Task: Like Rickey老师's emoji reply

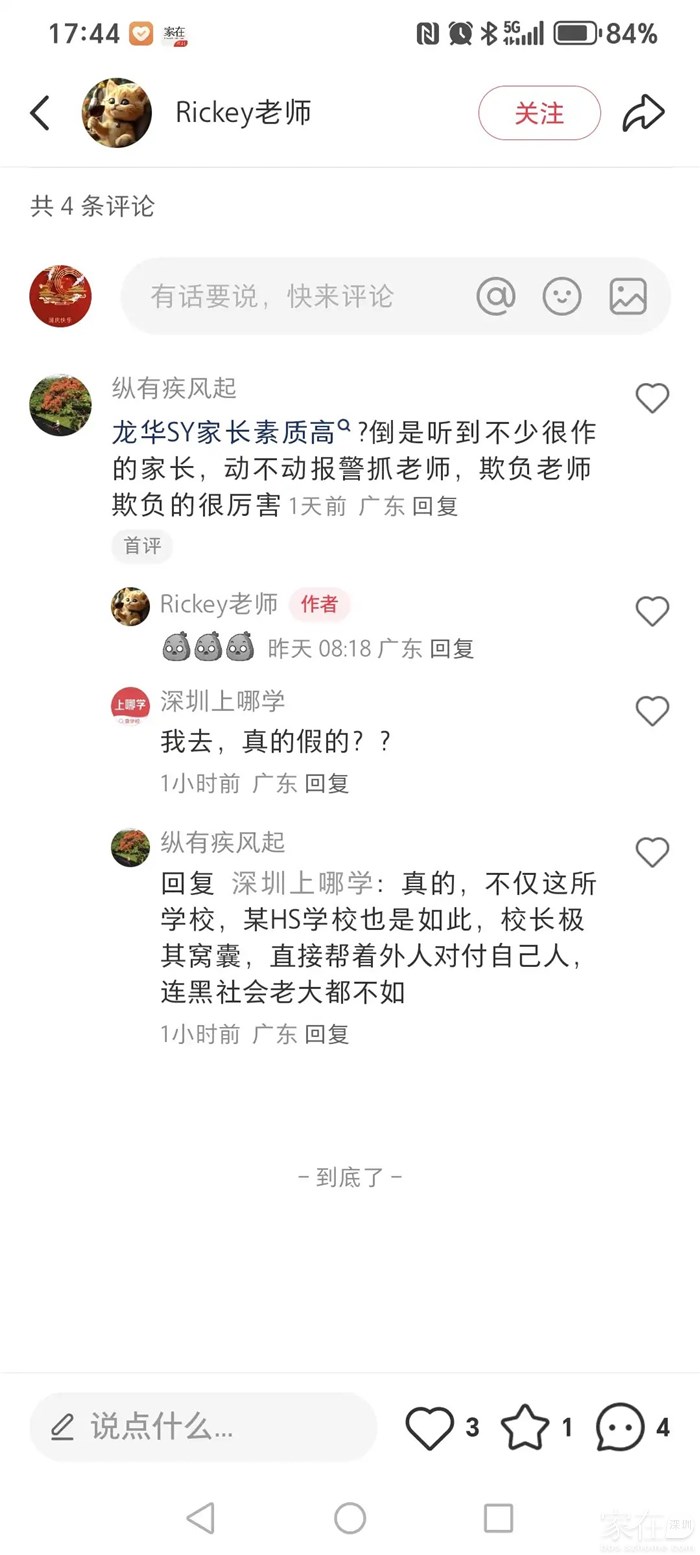Action: 652,610
